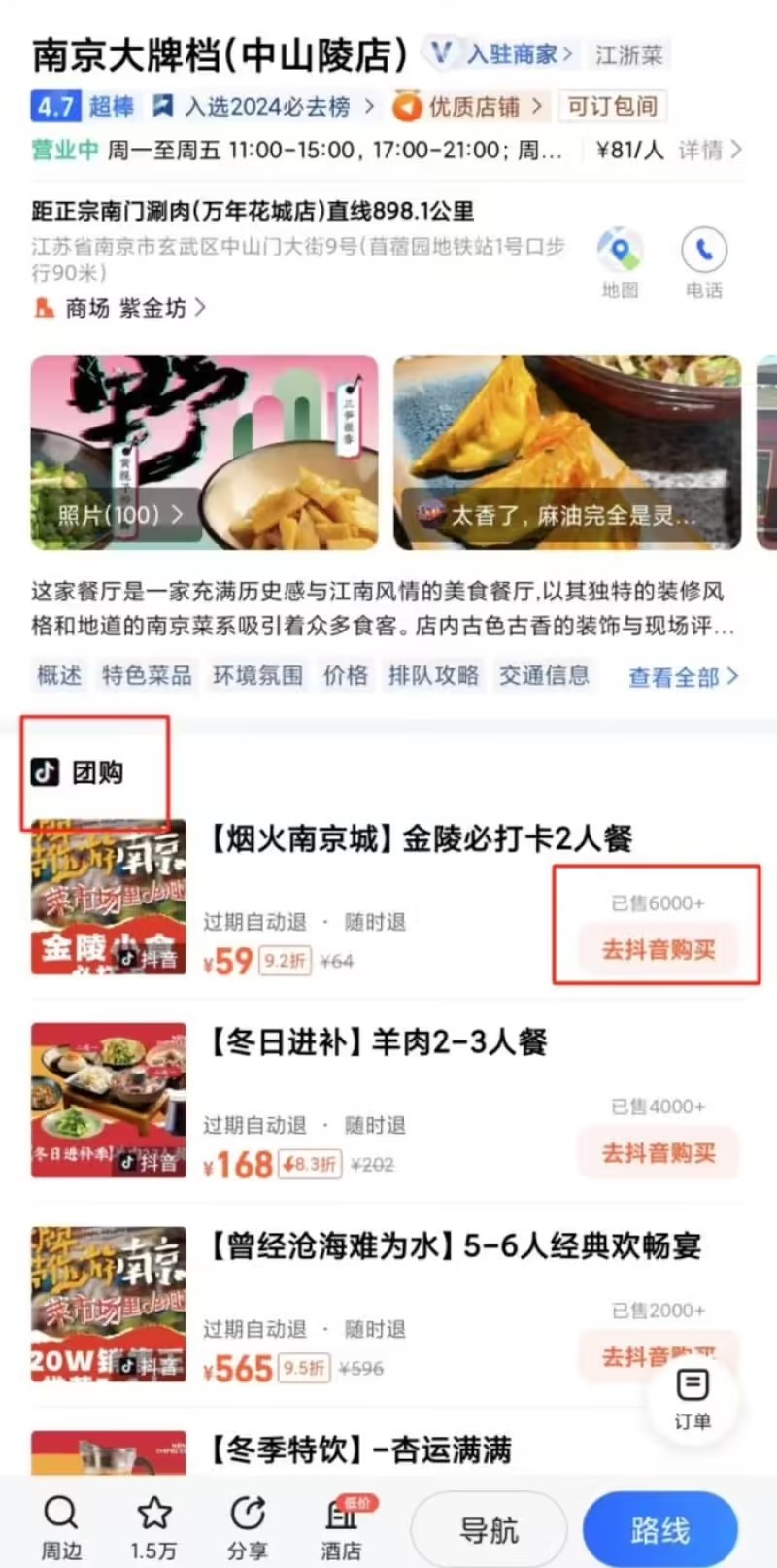Open the map location icon
The width and height of the screenshot is (777, 1568).
(620, 252)
